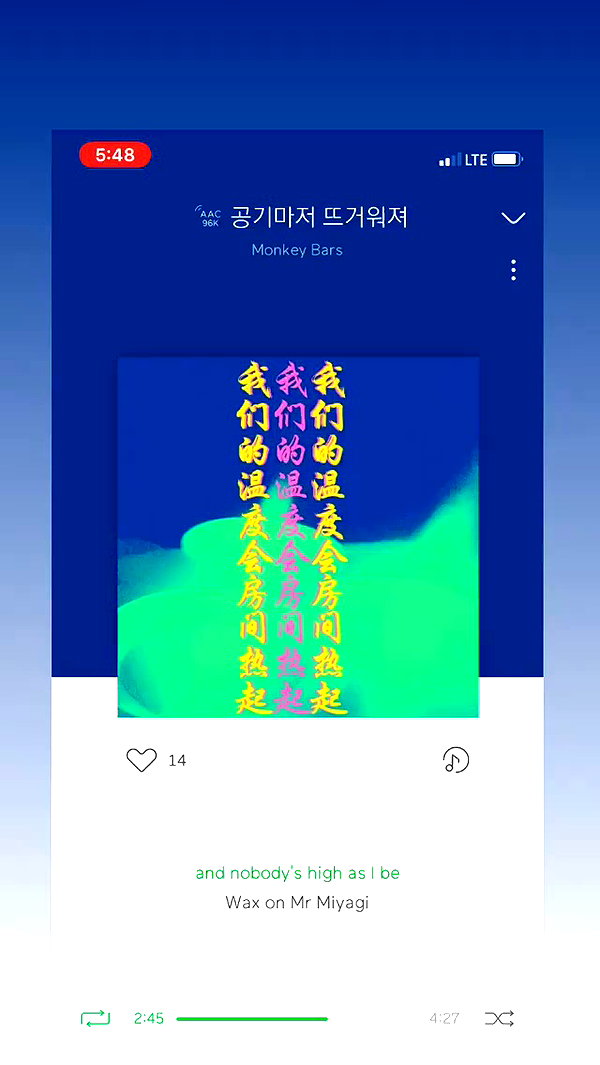Open full lyrics from the highlighted lyric line
The height and width of the screenshot is (1065, 600).
click(x=298, y=873)
